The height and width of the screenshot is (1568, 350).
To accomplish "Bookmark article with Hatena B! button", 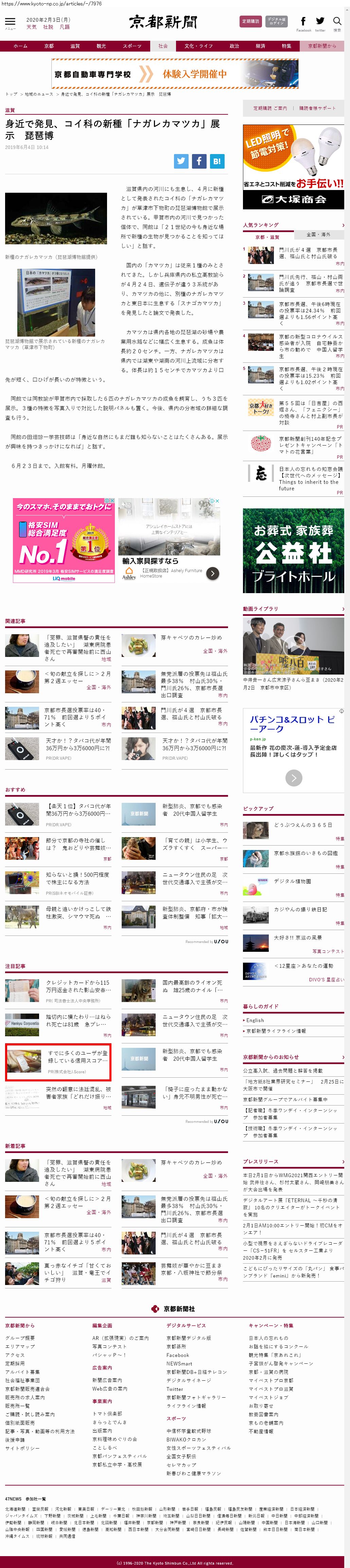I will 217,161.
